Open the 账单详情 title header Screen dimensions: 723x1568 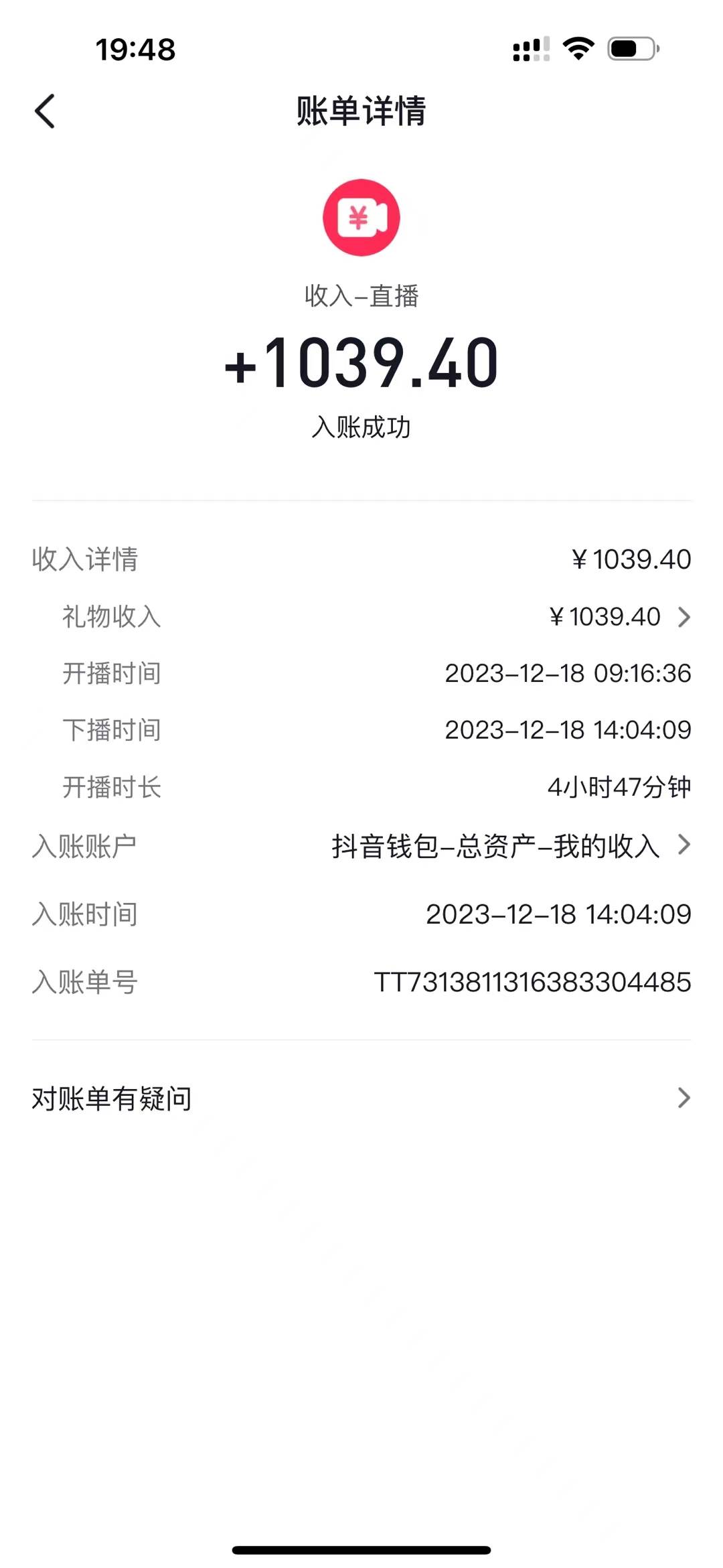tap(361, 112)
